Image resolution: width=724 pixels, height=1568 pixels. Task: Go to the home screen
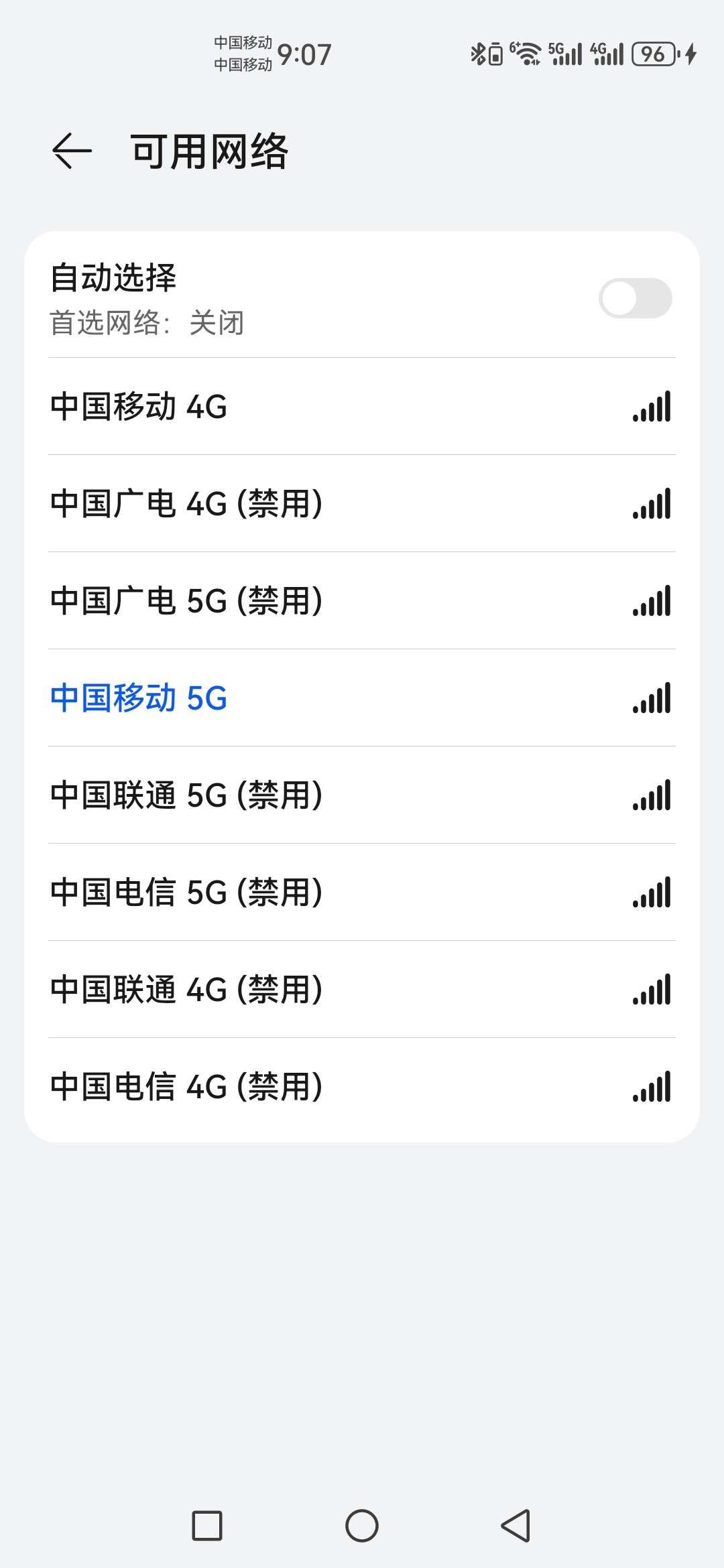362,1526
